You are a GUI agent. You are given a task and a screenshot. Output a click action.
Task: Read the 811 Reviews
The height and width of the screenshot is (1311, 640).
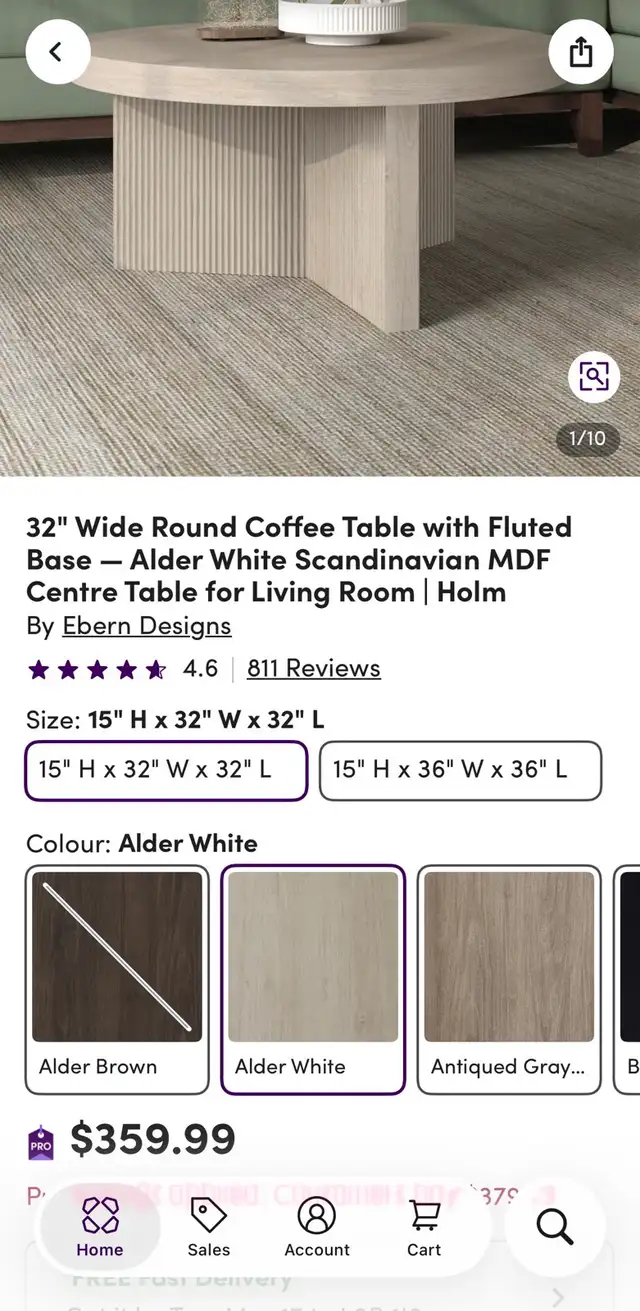pyautogui.click(x=313, y=668)
